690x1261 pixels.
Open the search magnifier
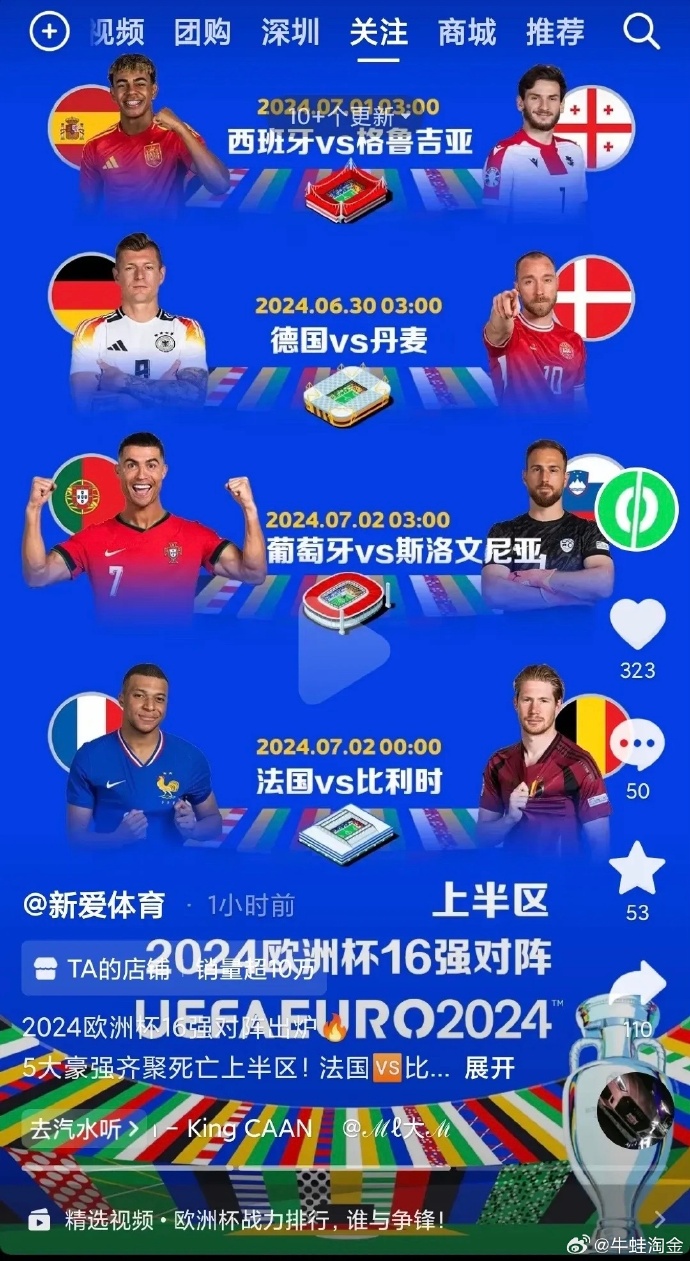pyautogui.click(x=641, y=32)
